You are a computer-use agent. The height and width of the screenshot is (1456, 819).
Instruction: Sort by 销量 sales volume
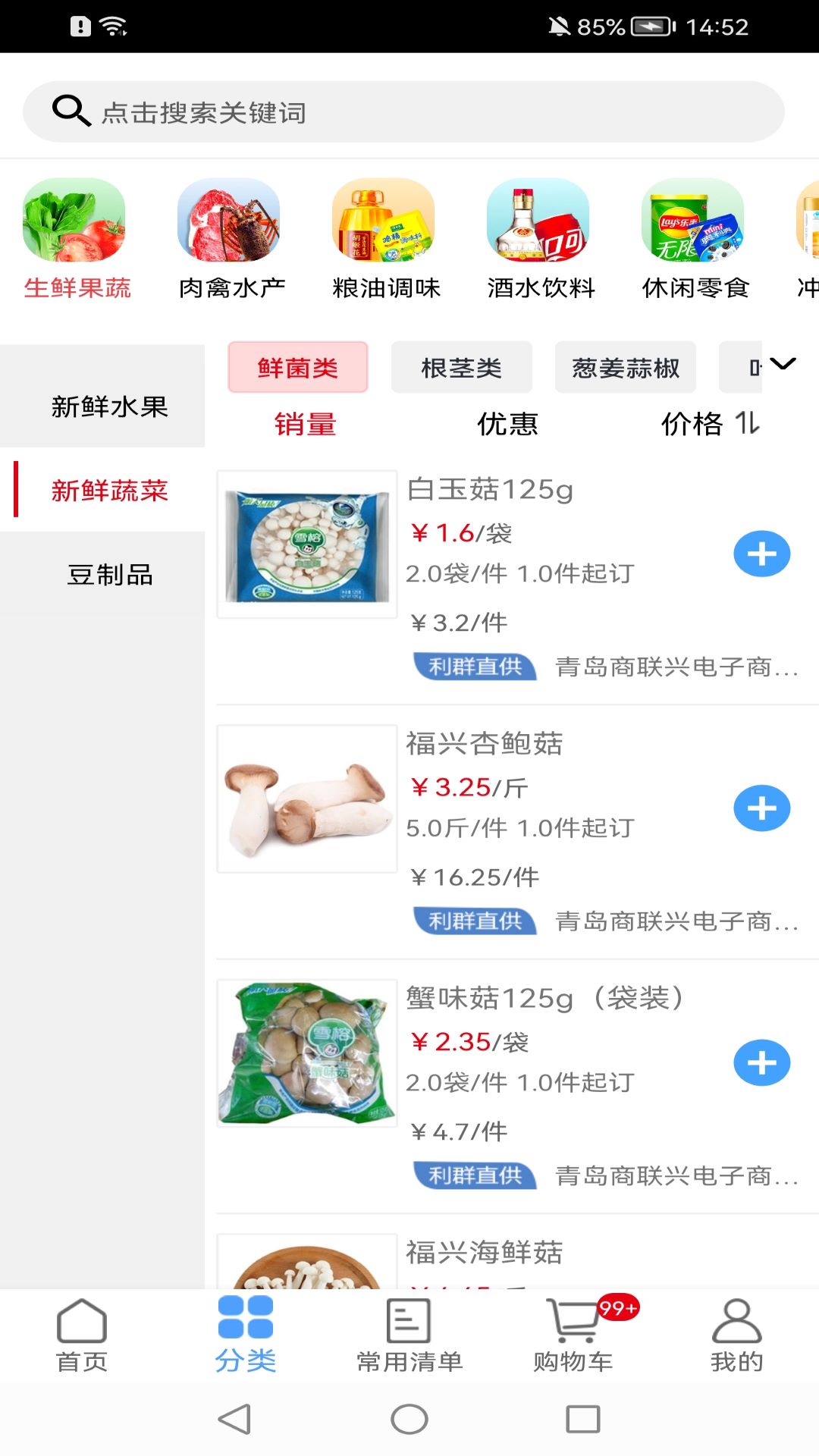click(304, 425)
